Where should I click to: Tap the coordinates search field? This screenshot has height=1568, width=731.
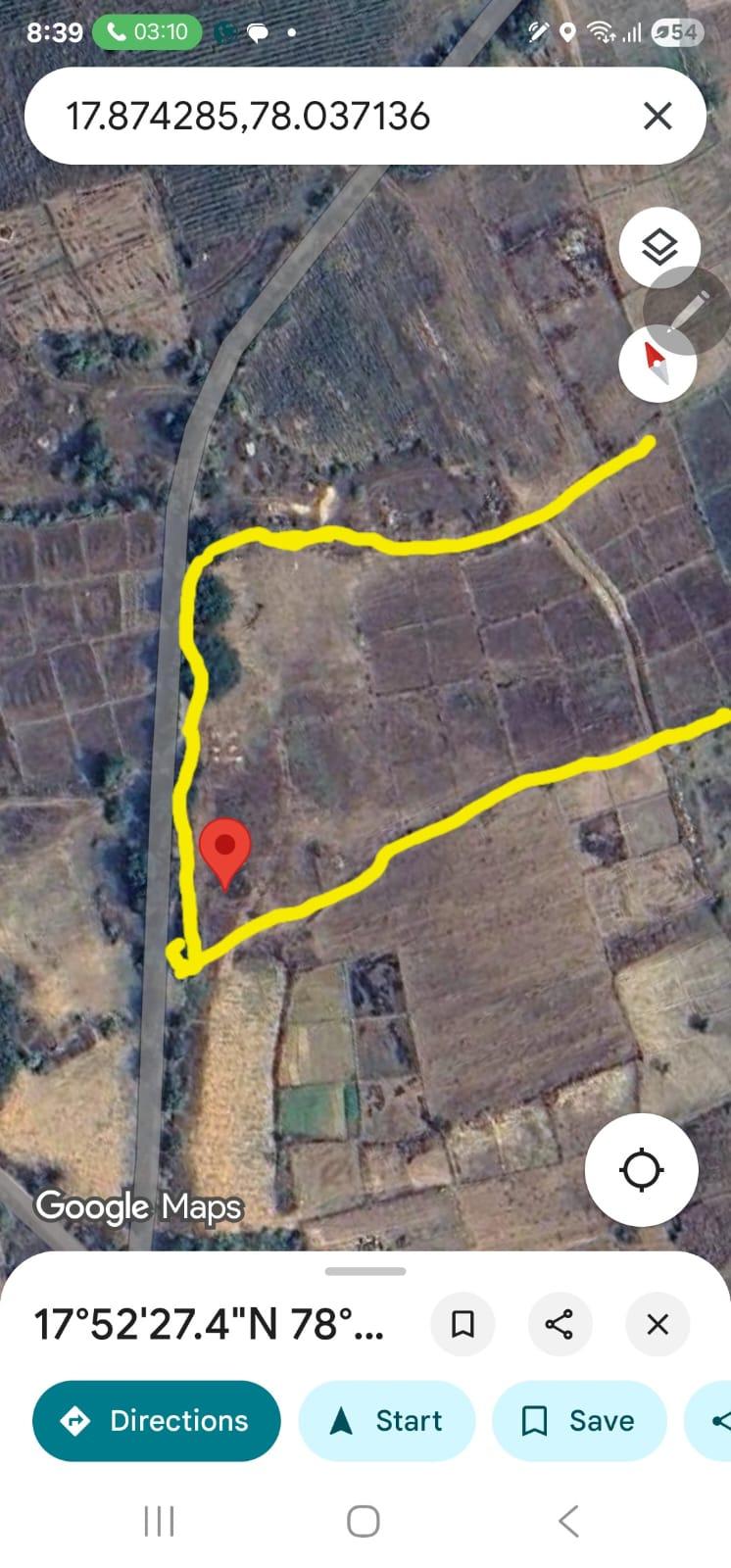click(323, 117)
